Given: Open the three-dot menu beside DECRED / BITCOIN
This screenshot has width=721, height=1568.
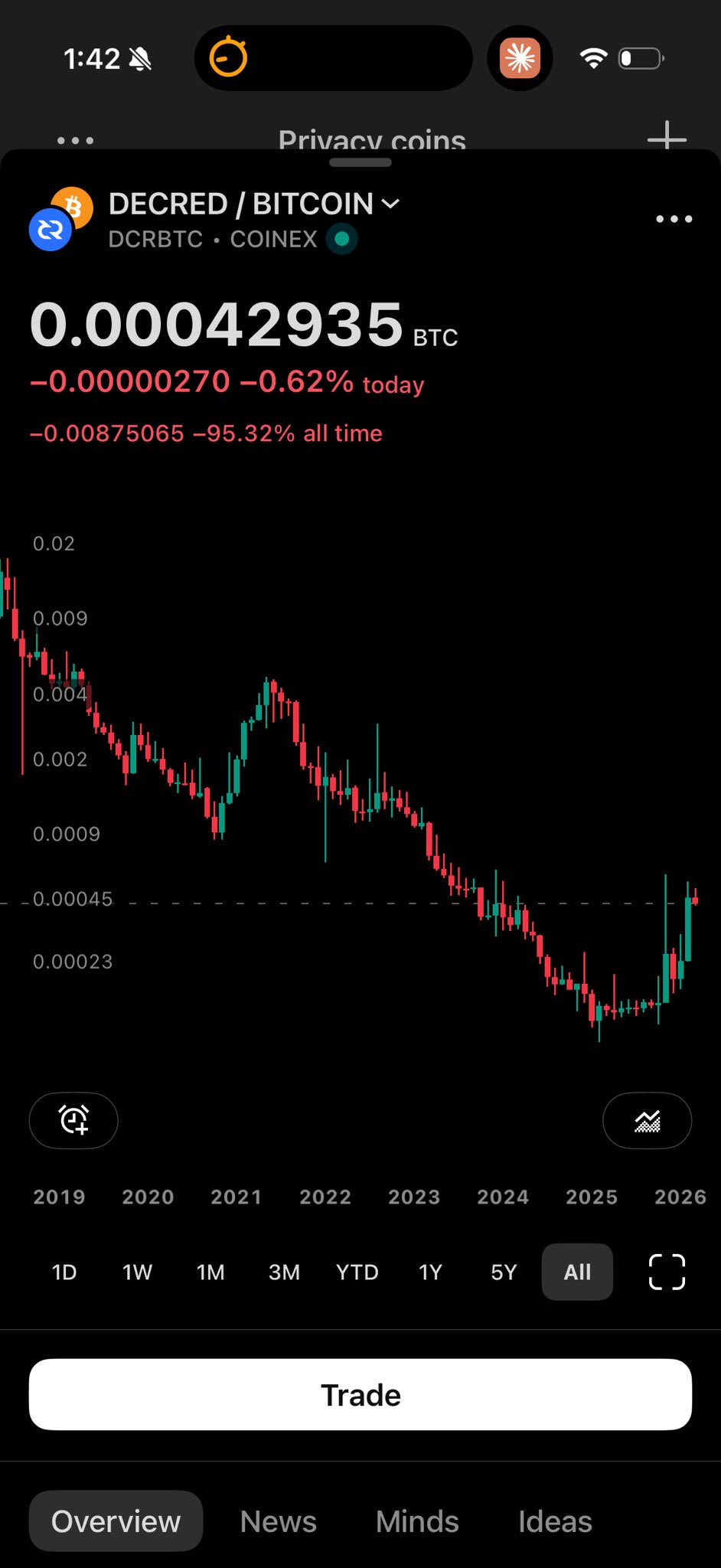Looking at the screenshot, I should pos(674,219).
